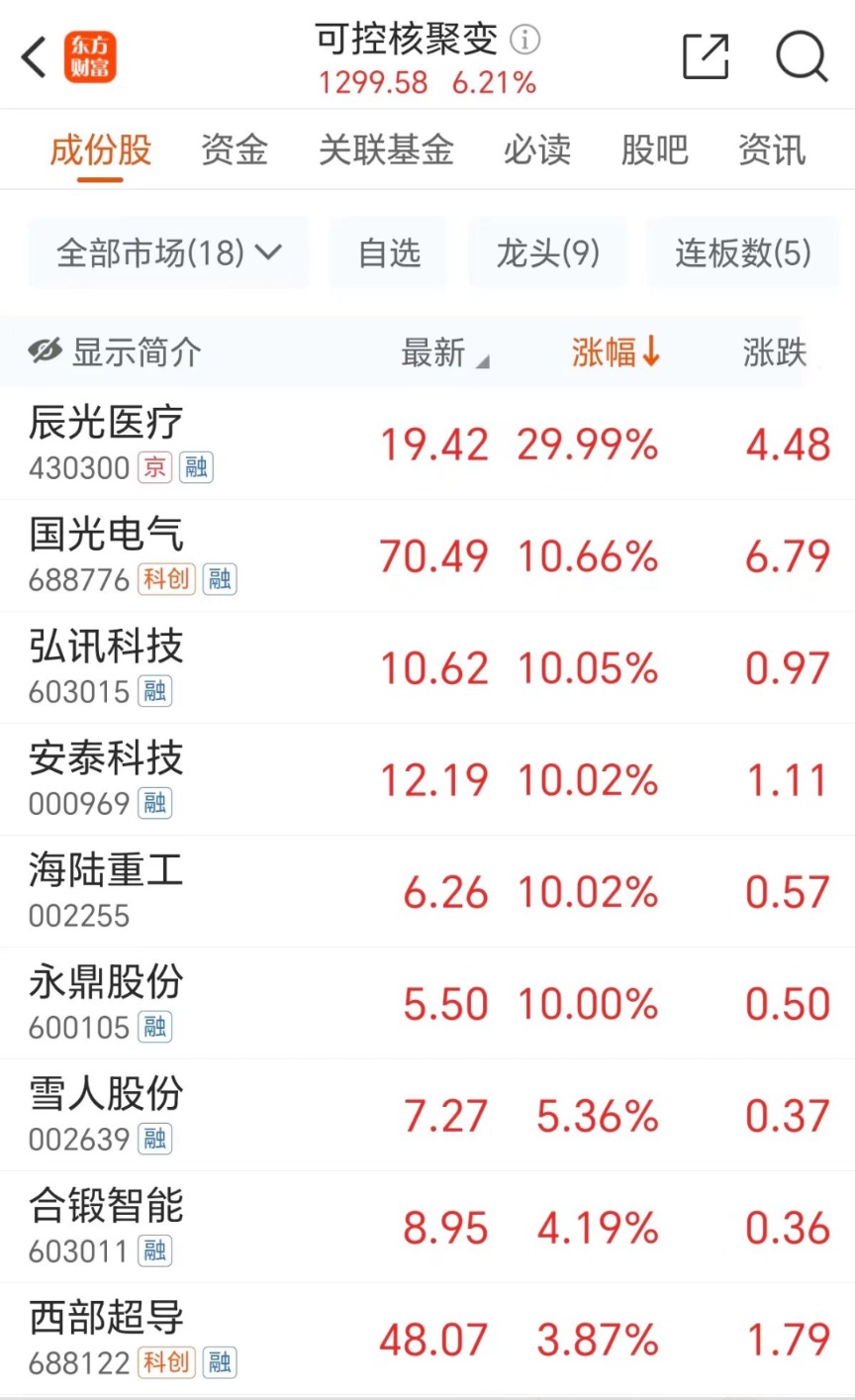Open stock 海陆重工 details
Viewport: 855px width, 1400px height.
click(x=427, y=891)
